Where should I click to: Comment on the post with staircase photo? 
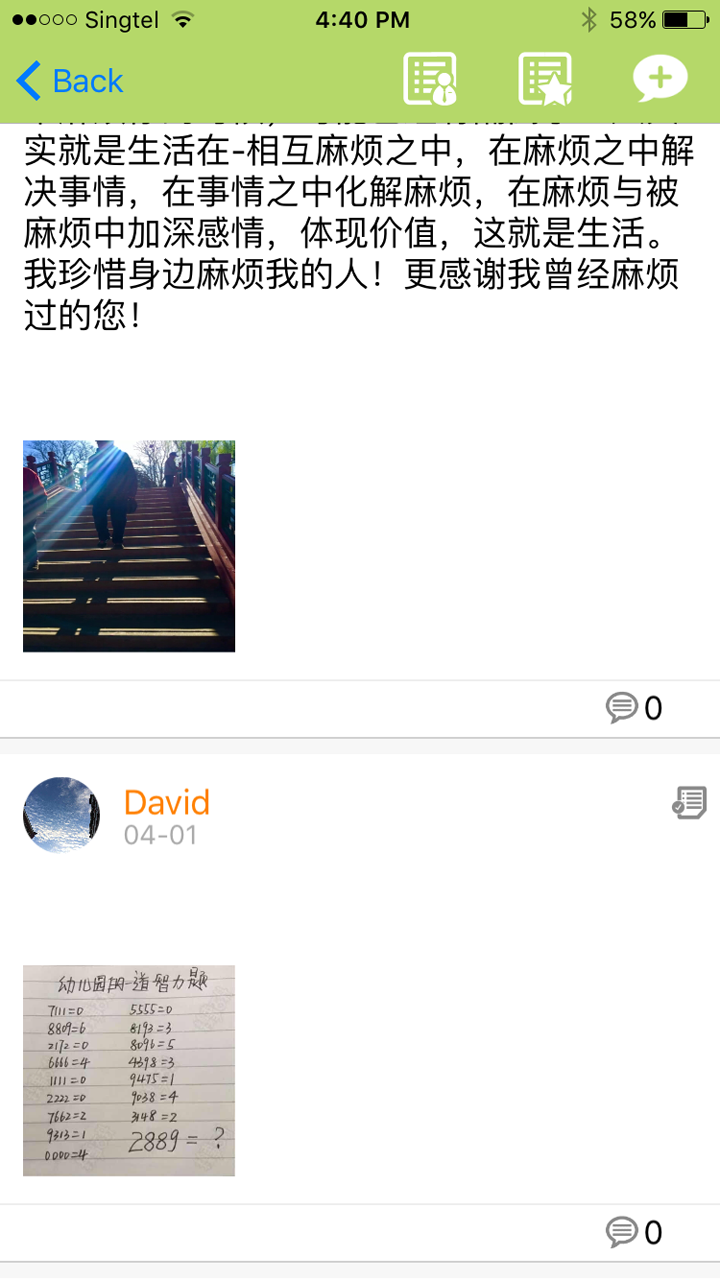[x=634, y=708]
